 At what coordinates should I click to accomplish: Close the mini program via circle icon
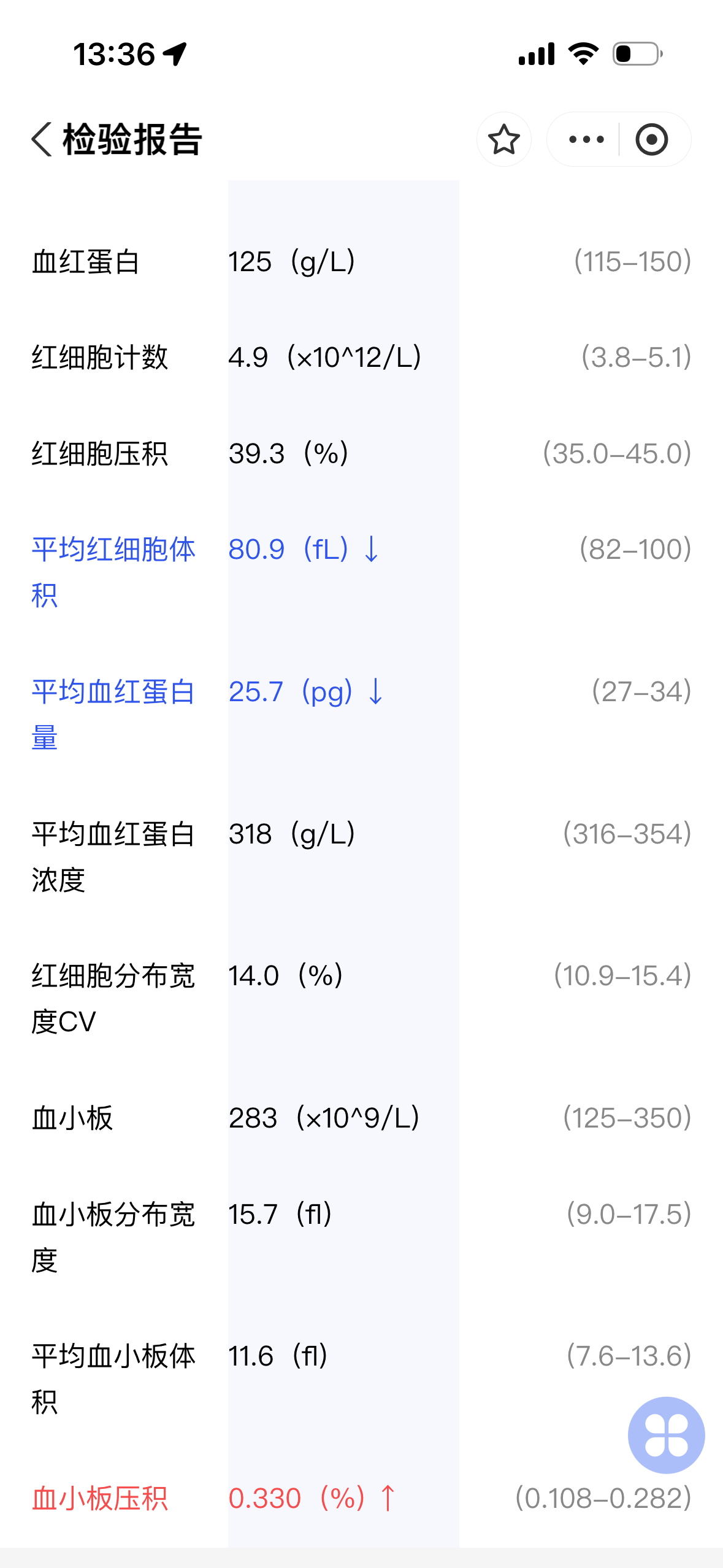(x=652, y=139)
